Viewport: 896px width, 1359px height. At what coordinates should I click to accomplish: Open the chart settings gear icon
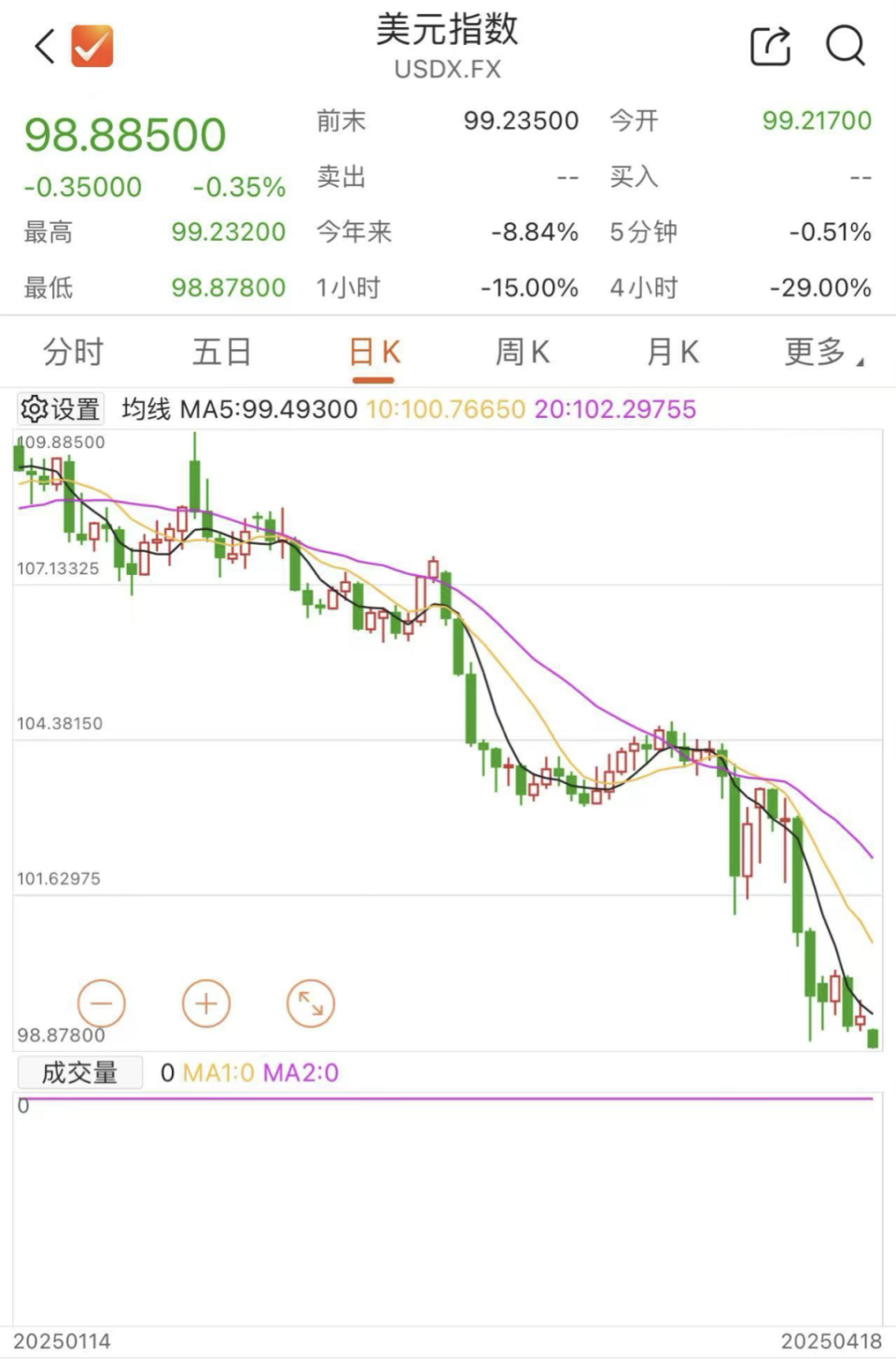(35, 408)
